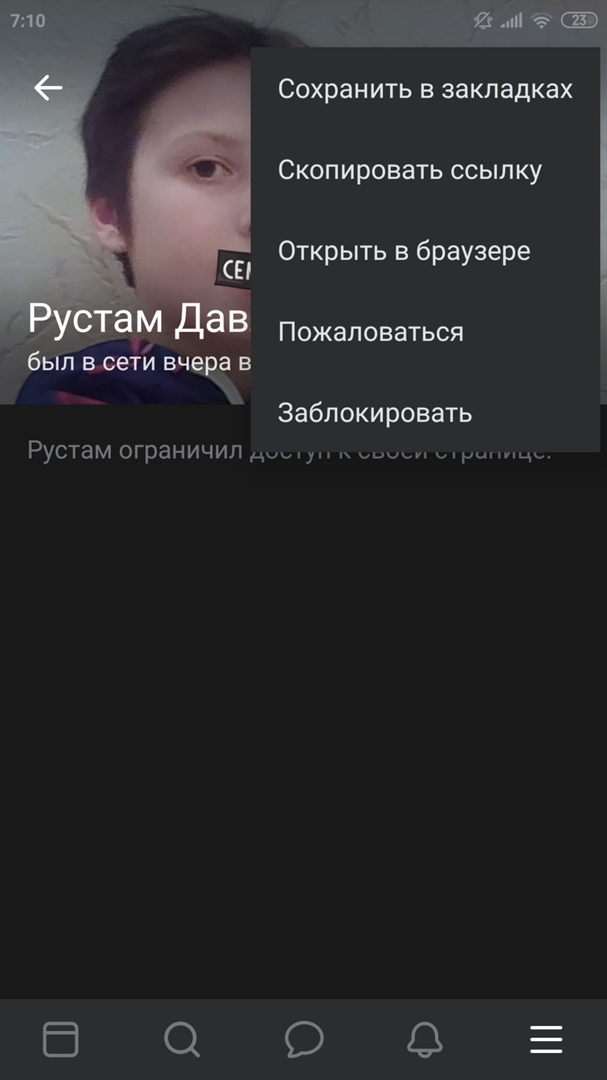Open the search tab
The height and width of the screenshot is (1080, 607).
(x=182, y=1040)
